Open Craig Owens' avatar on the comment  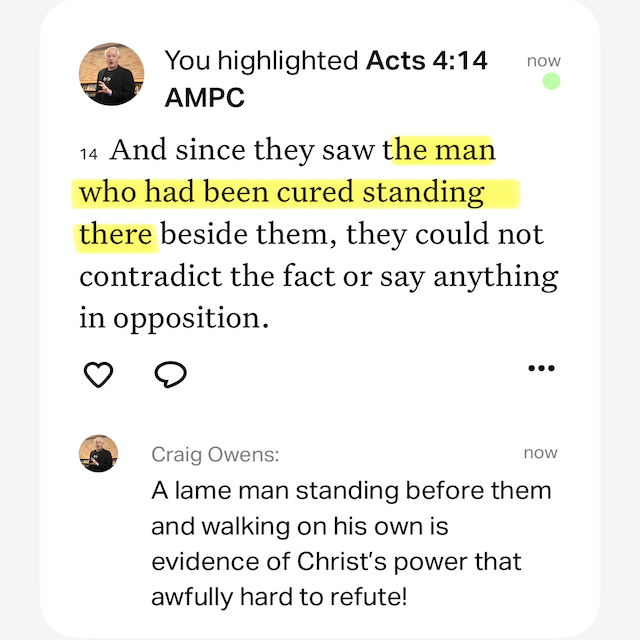pos(98,454)
